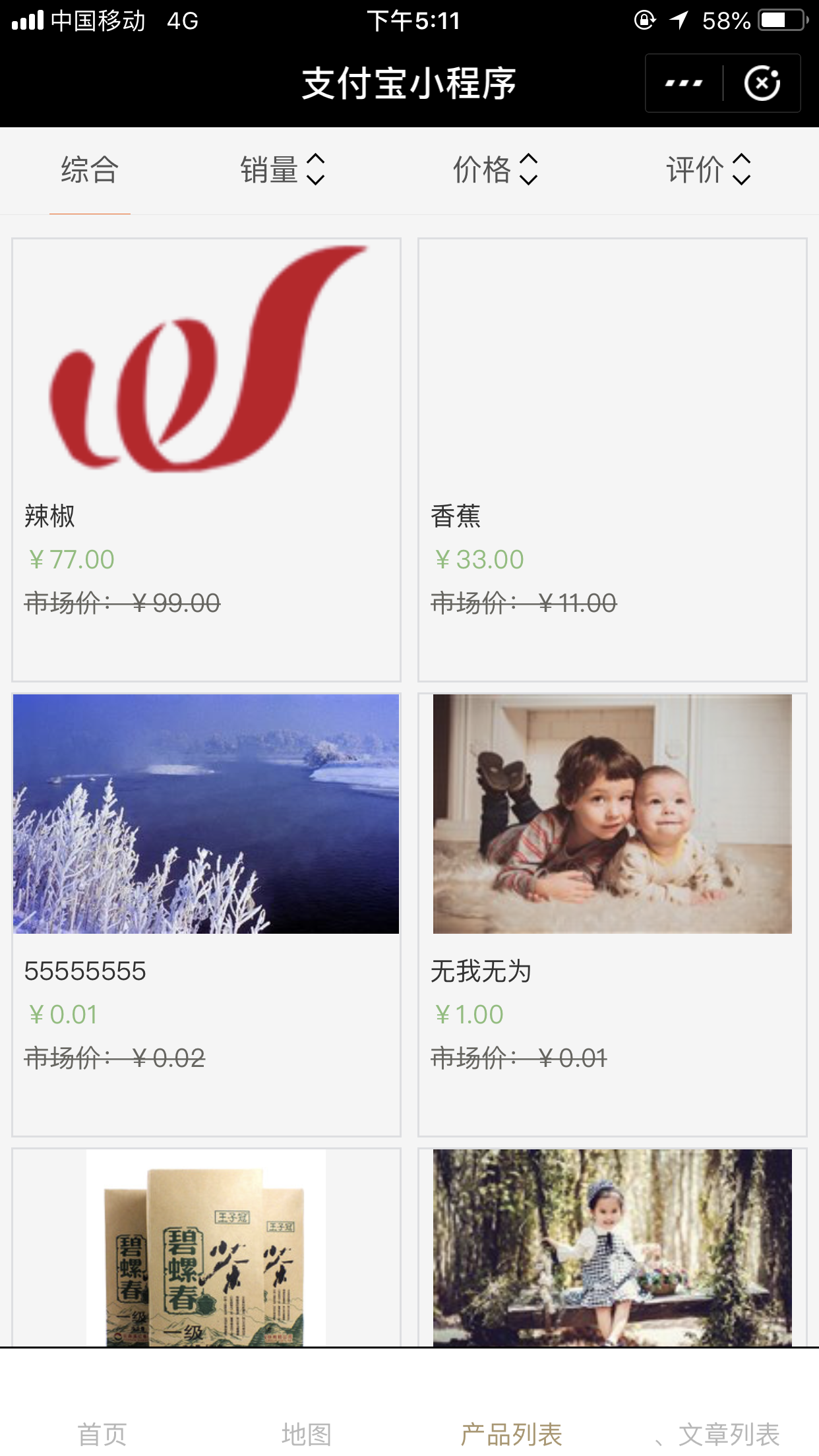This screenshot has width=819, height=1456.
Task: Open the mini program more-options menu
Action: (684, 84)
